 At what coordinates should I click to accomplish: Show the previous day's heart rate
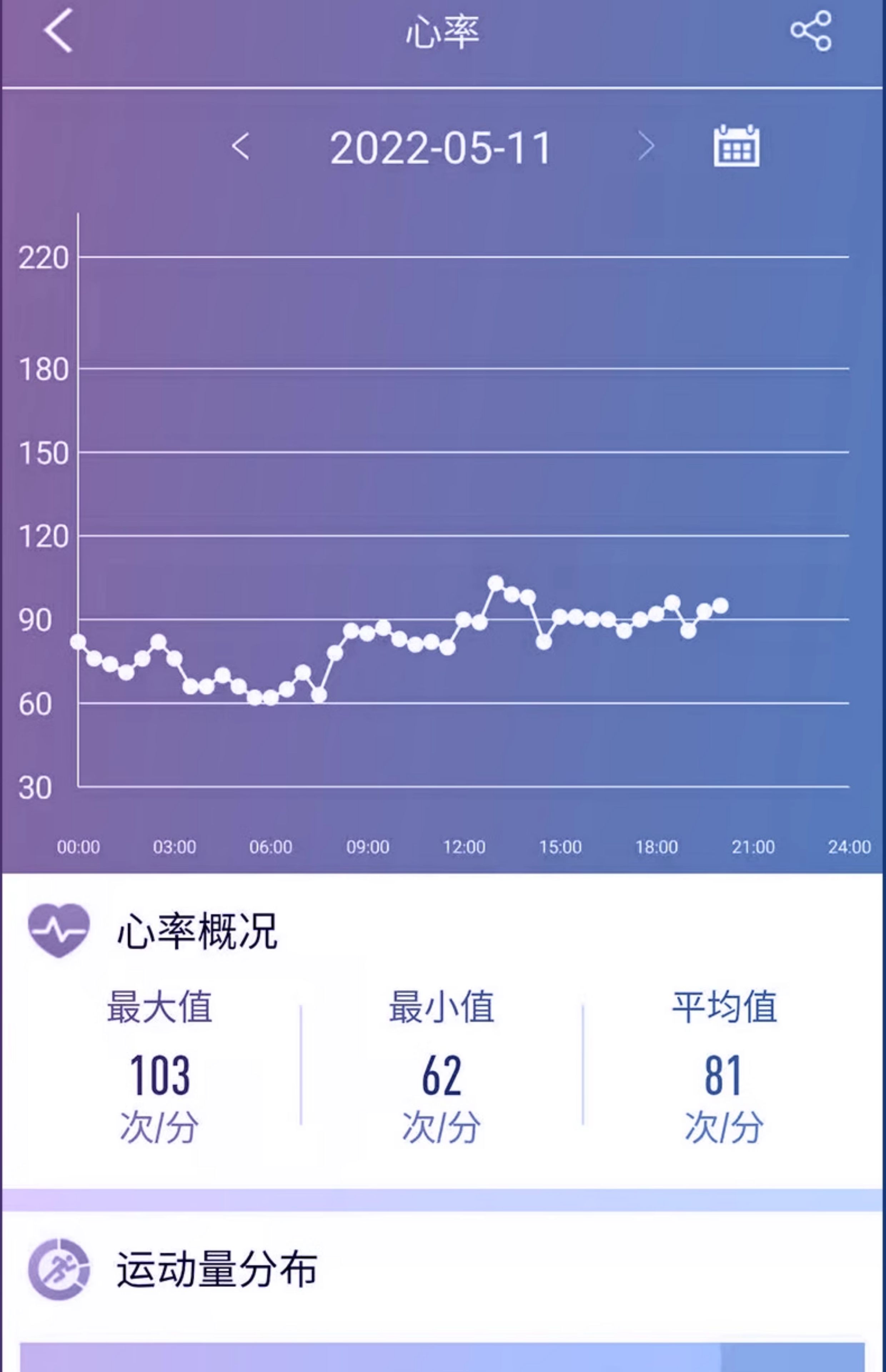(240, 147)
